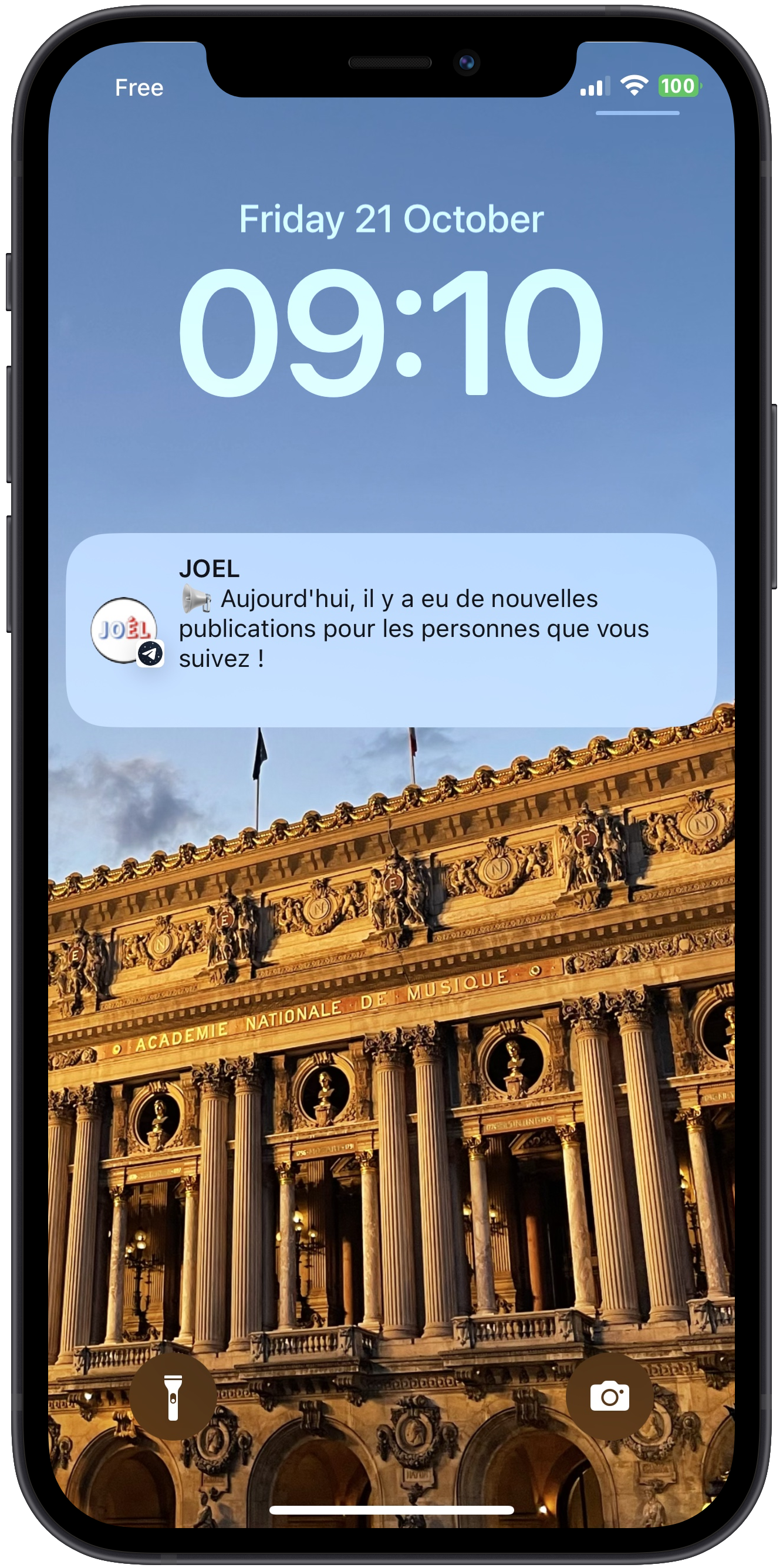The height and width of the screenshot is (1568, 783).
Task: Turn on the flashlight
Action: [173, 1397]
